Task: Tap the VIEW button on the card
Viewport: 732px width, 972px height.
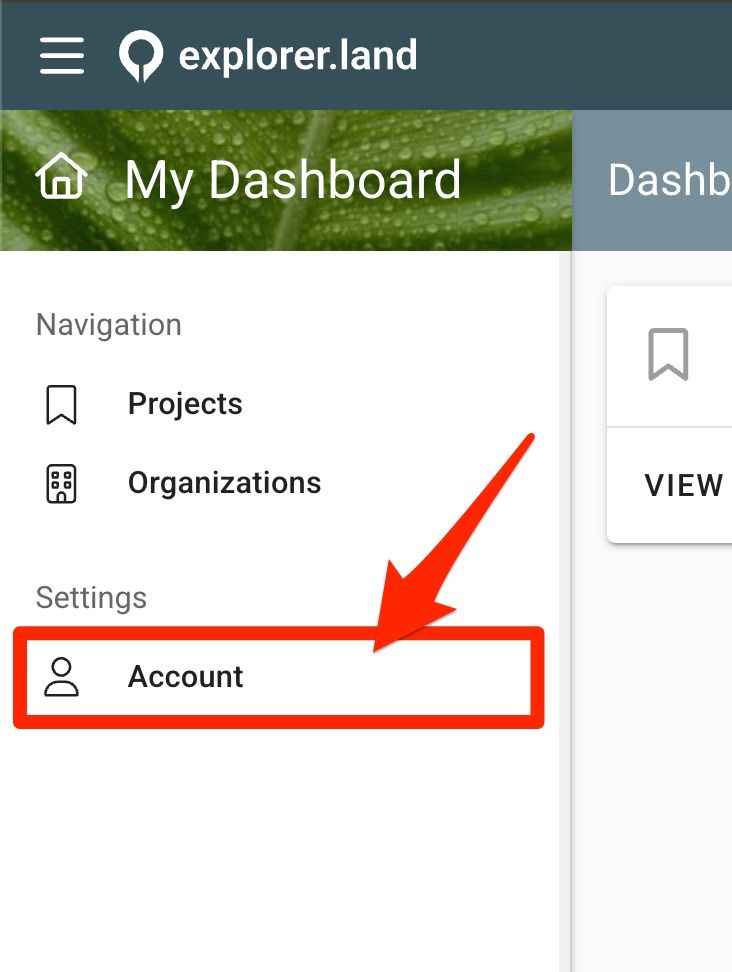Action: pyautogui.click(x=683, y=485)
